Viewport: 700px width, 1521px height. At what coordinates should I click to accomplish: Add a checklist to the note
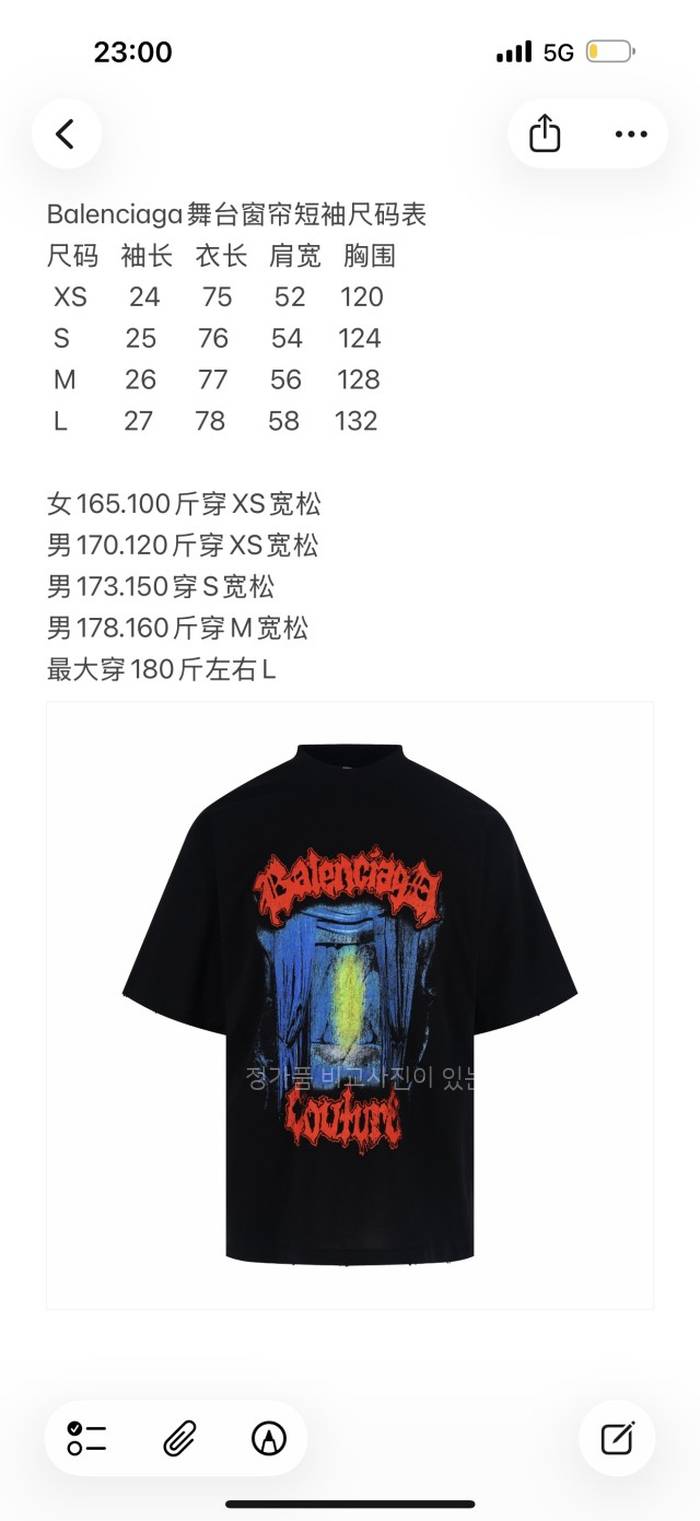[x=88, y=1438]
